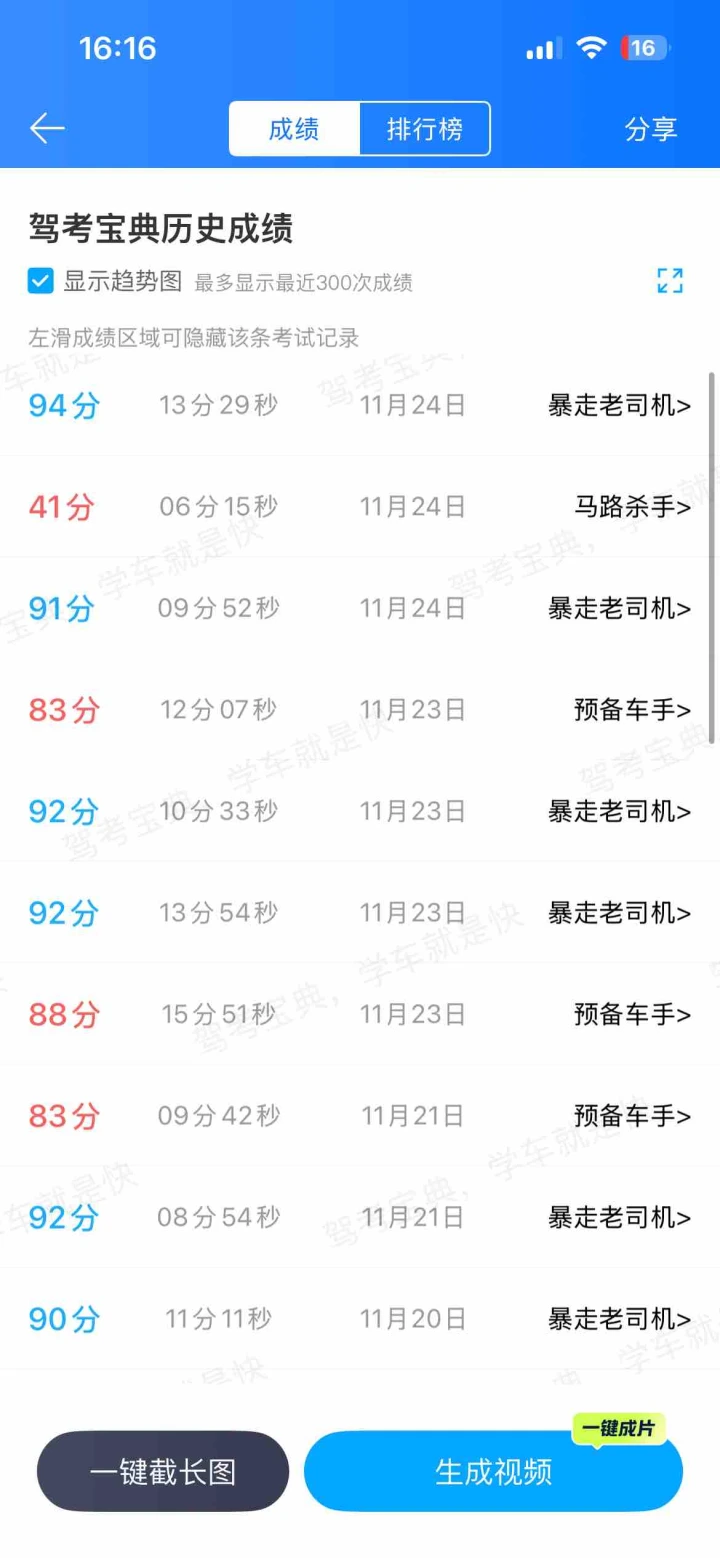Open the 92分 record taking 13分54秒
The image size is (720, 1558).
360,913
